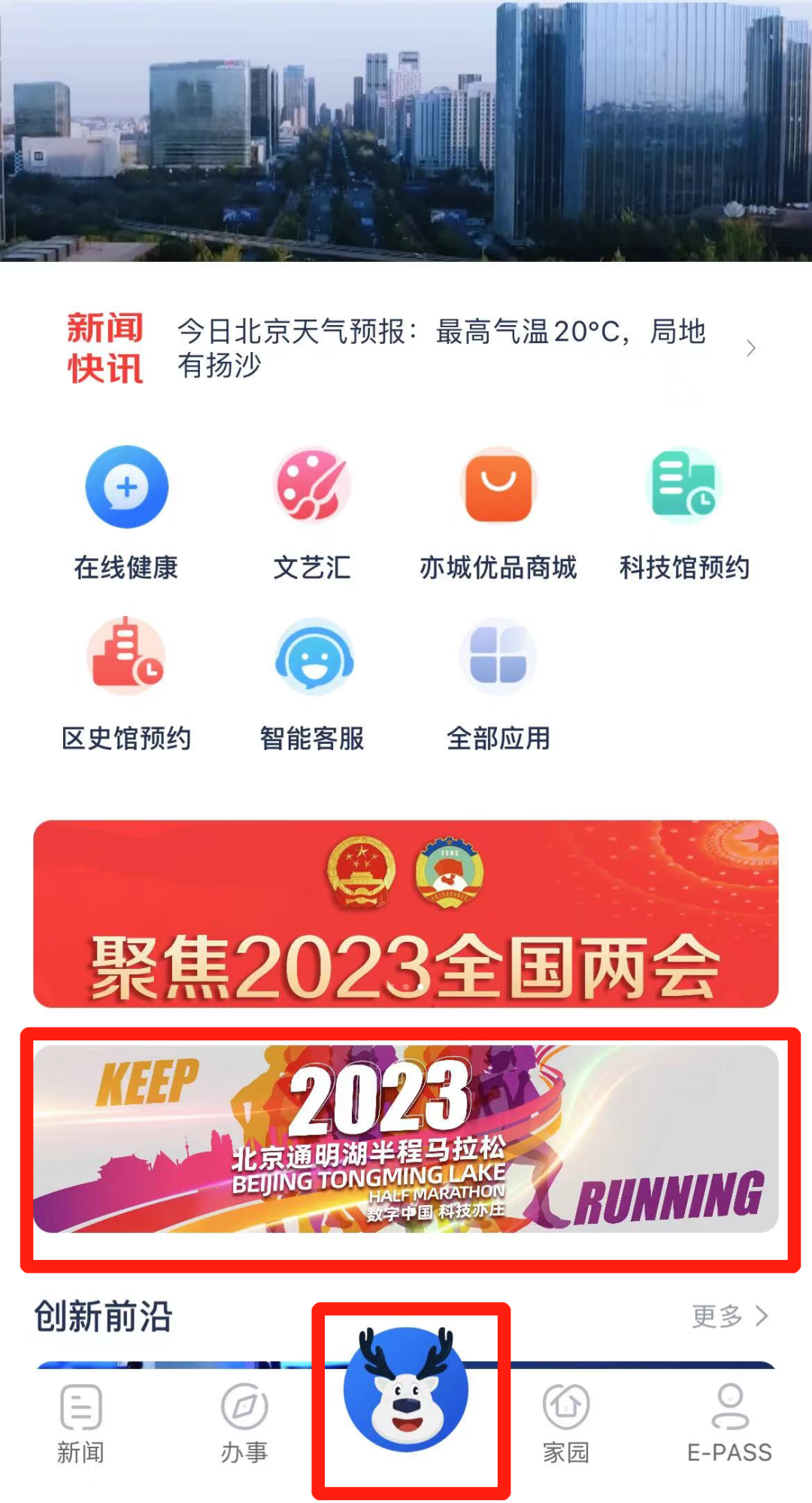
Task: Open the 新闻快讯 weather headline
Action: (x=441, y=348)
